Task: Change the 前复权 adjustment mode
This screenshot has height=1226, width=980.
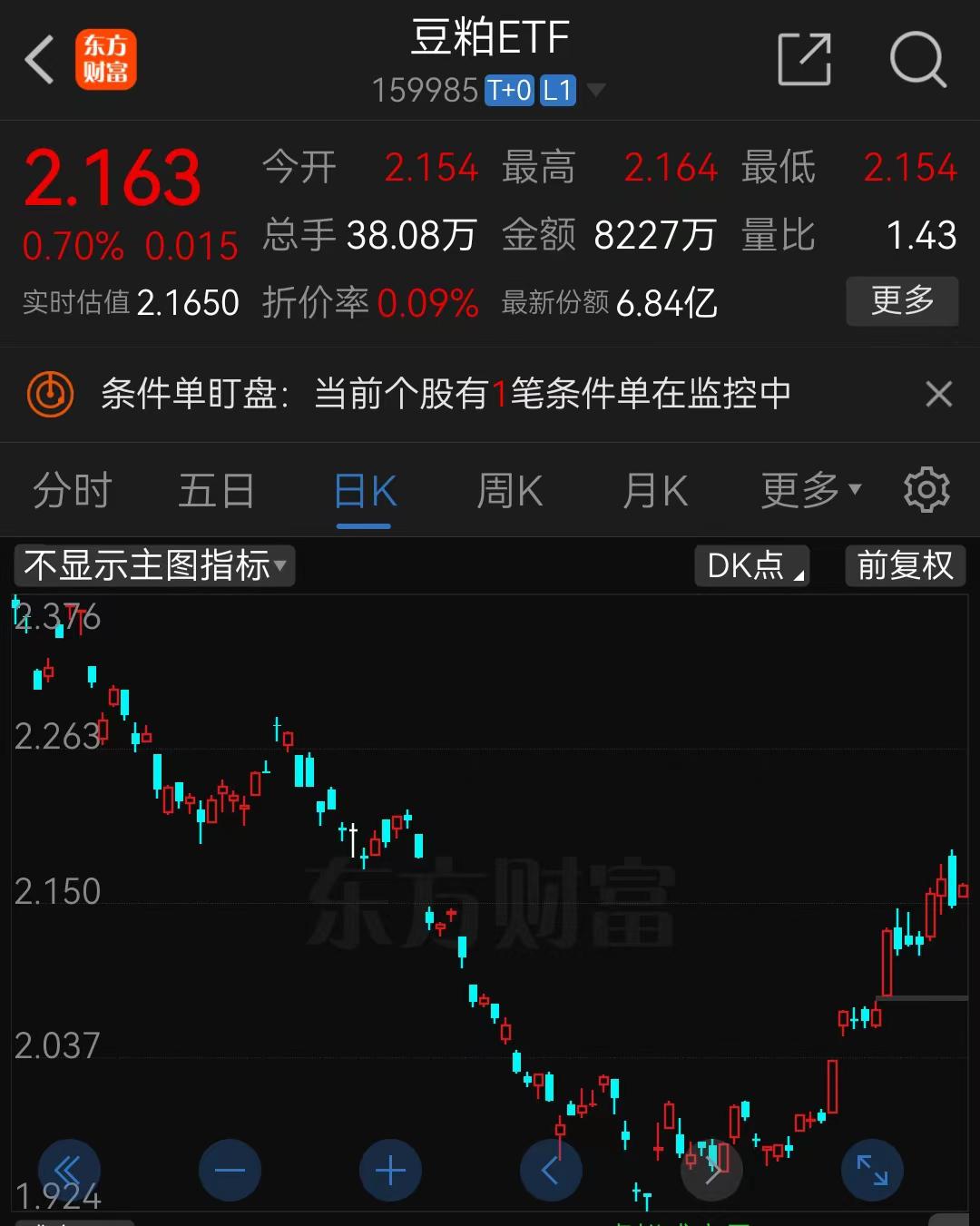Action: (x=905, y=565)
